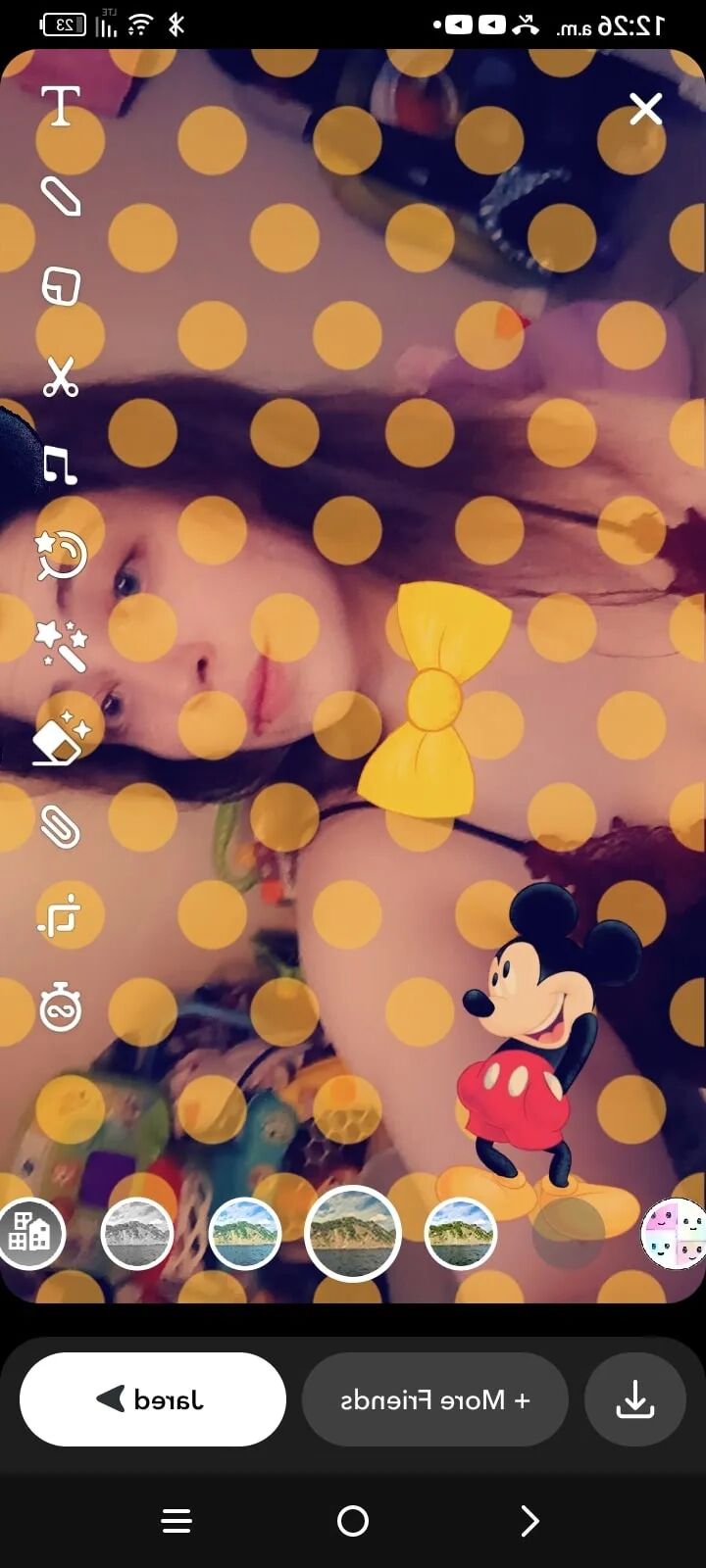Save the snap with the download button
The height and width of the screenshot is (1568, 706).
click(x=635, y=1399)
